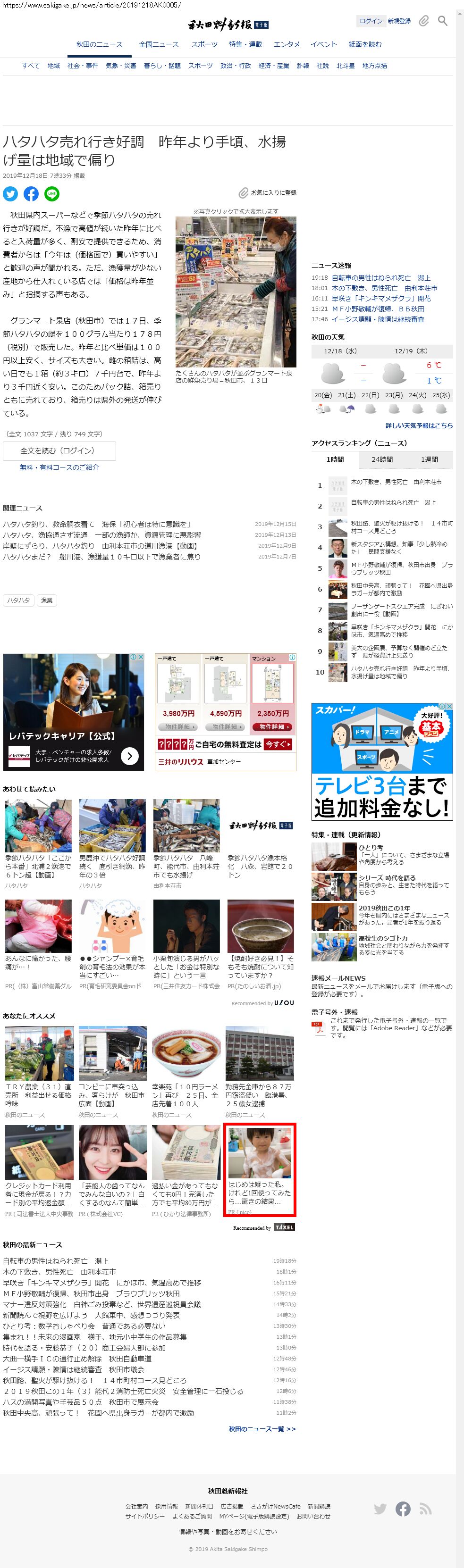This screenshot has height=1568, width=464.
Task: Switch to 全国ニュース tab
Action: click(x=159, y=44)
